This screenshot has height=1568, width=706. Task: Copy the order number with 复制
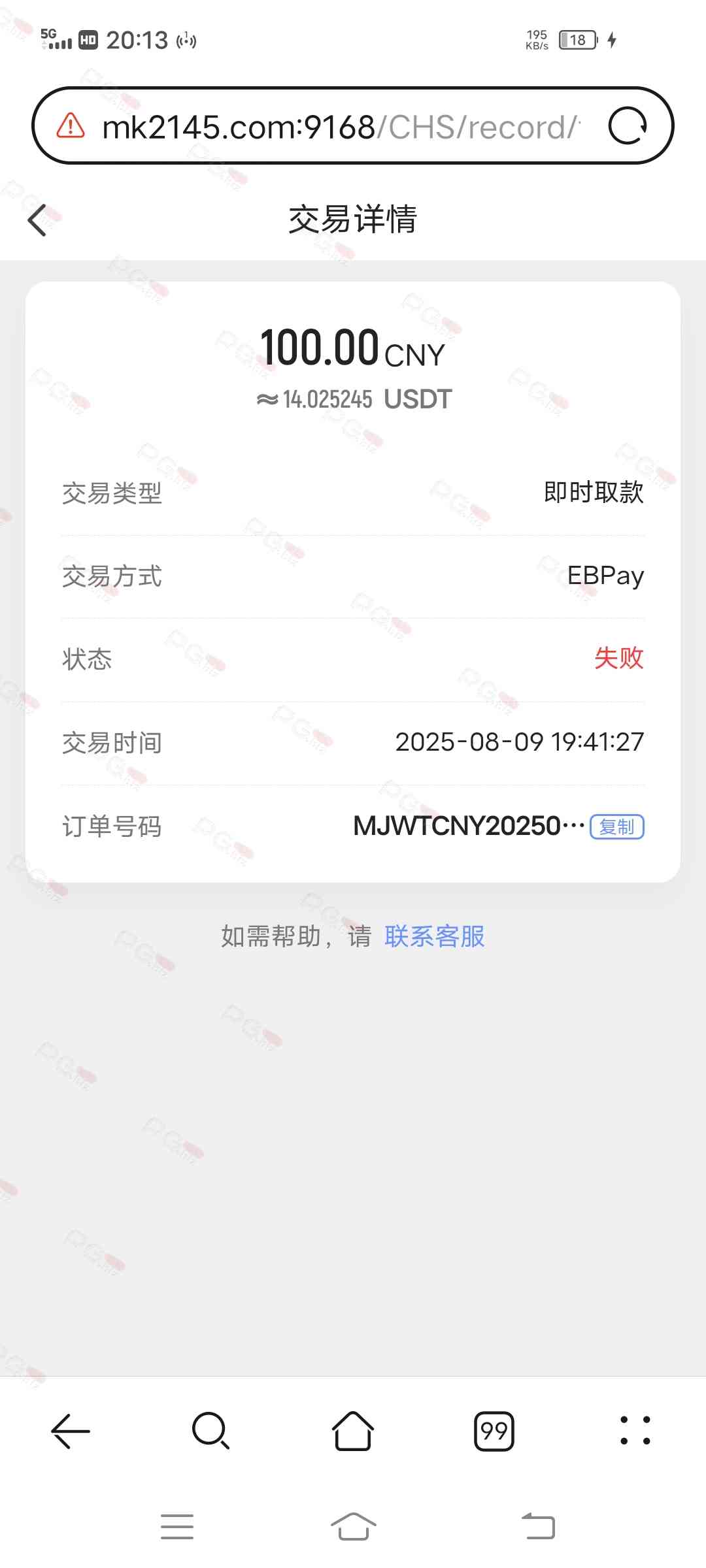pos(616,827)
